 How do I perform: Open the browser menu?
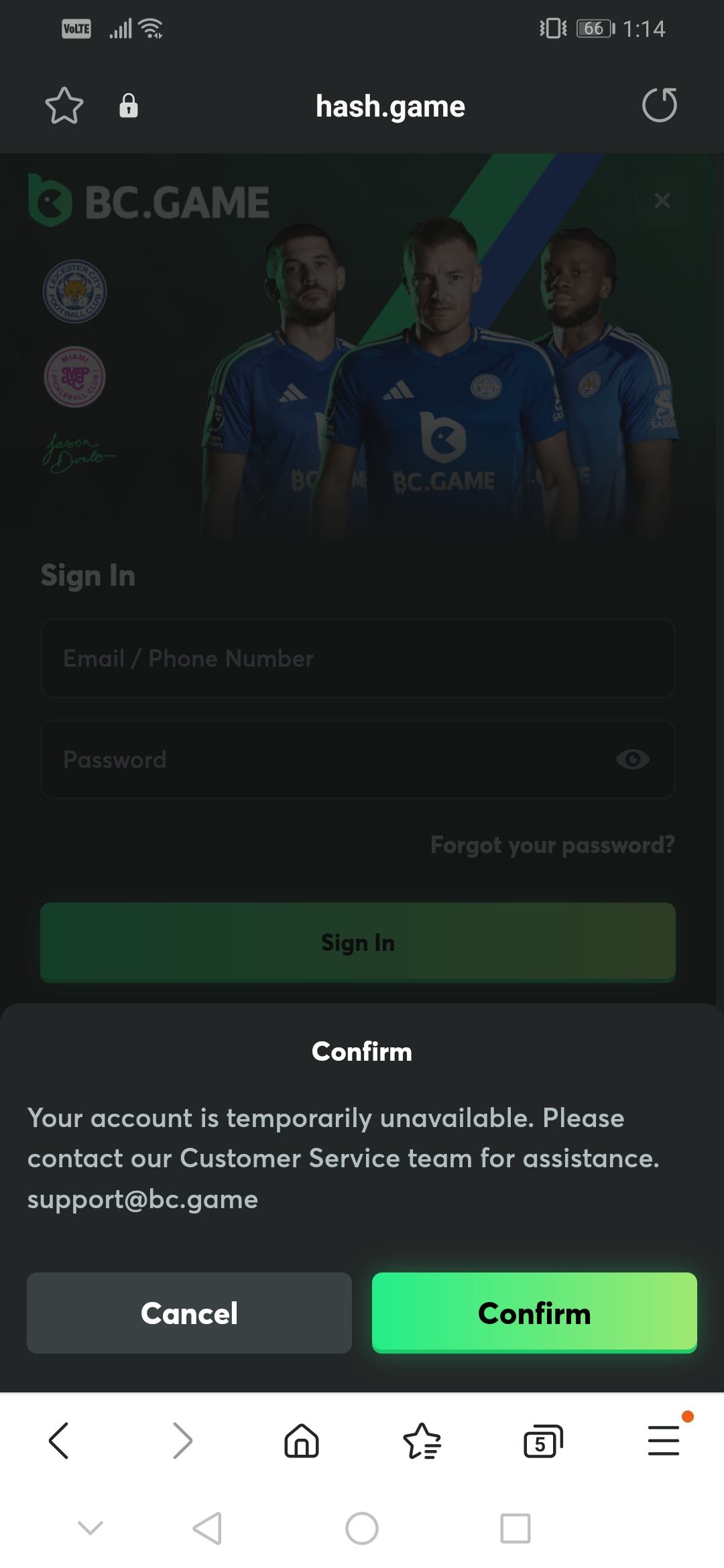coord(664,1441)
